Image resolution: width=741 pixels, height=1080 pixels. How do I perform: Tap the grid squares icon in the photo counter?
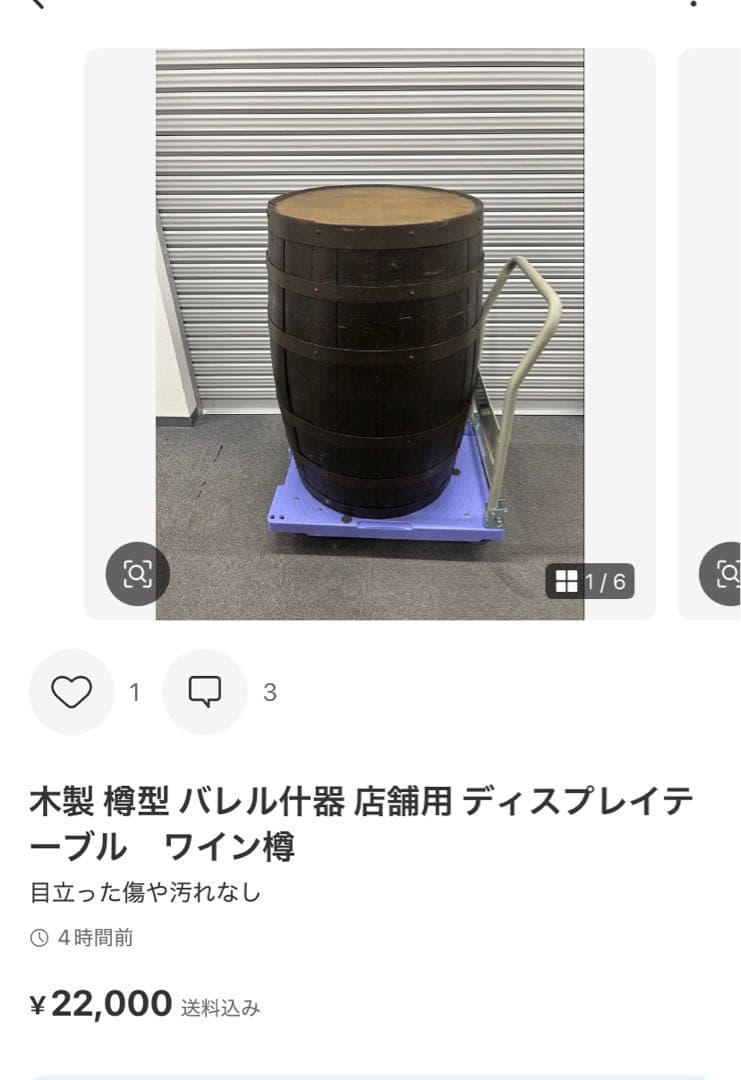pos(567,578)
